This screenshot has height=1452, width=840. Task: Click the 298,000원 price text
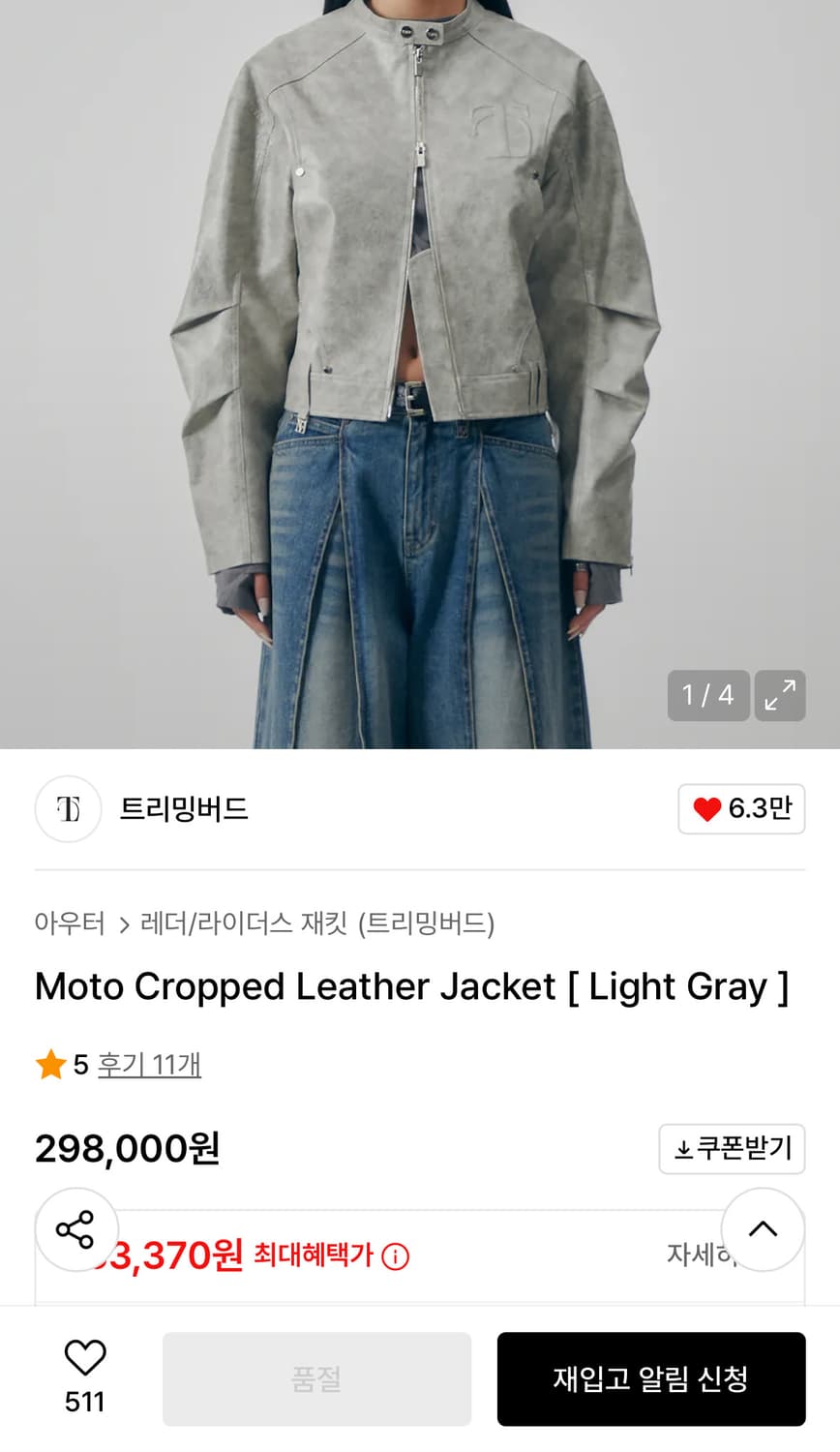click(x=126, y=1148)
